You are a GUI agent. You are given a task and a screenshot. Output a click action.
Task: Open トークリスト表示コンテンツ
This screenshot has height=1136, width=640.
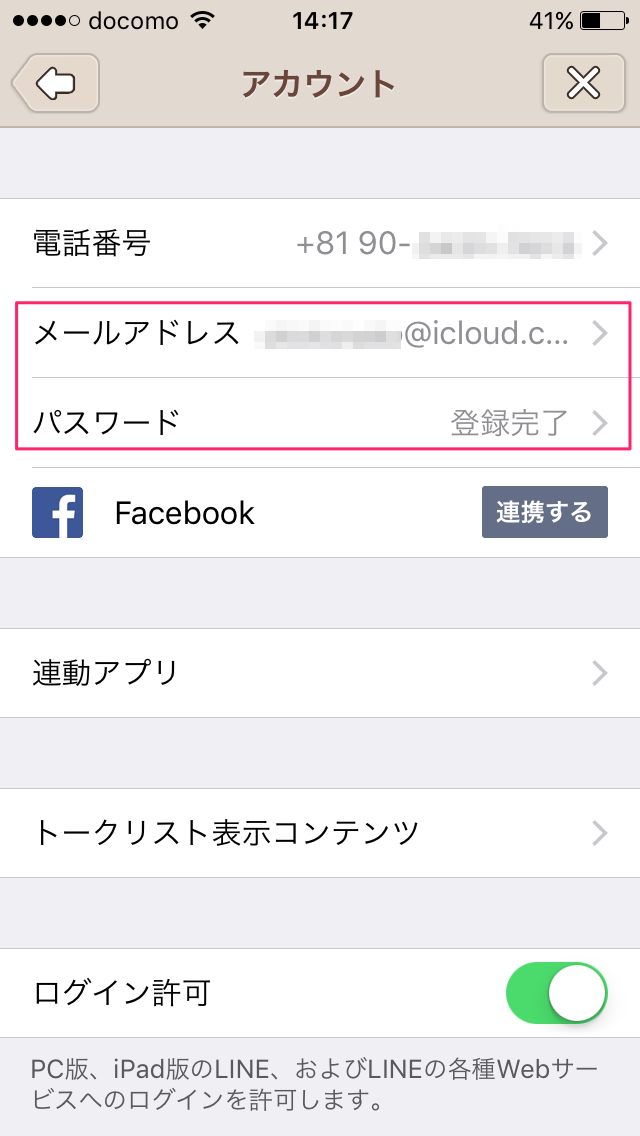[320, 833]
